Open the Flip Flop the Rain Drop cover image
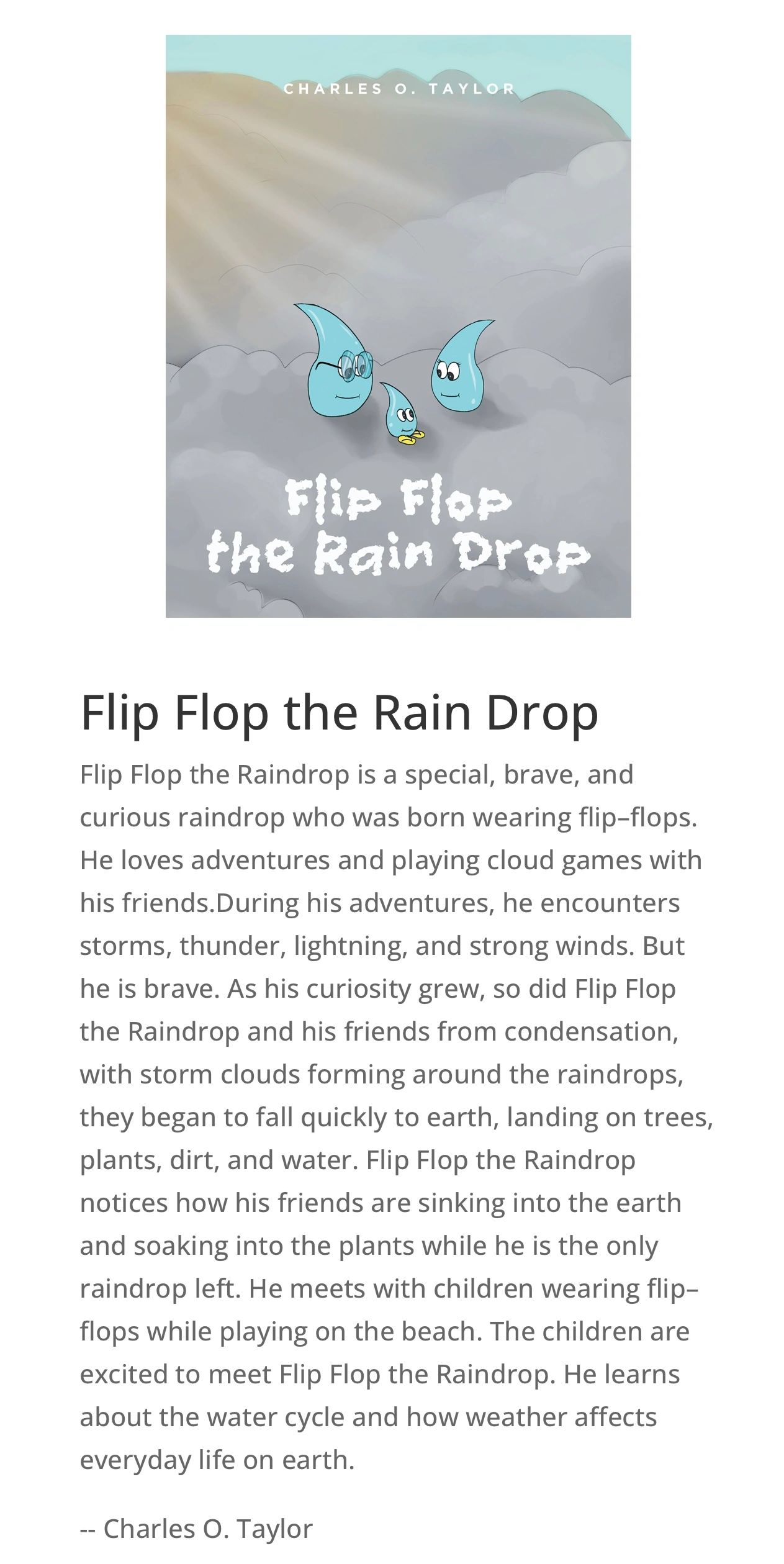This screenshot has height=1564, width=784. click(x=398, y=326)
